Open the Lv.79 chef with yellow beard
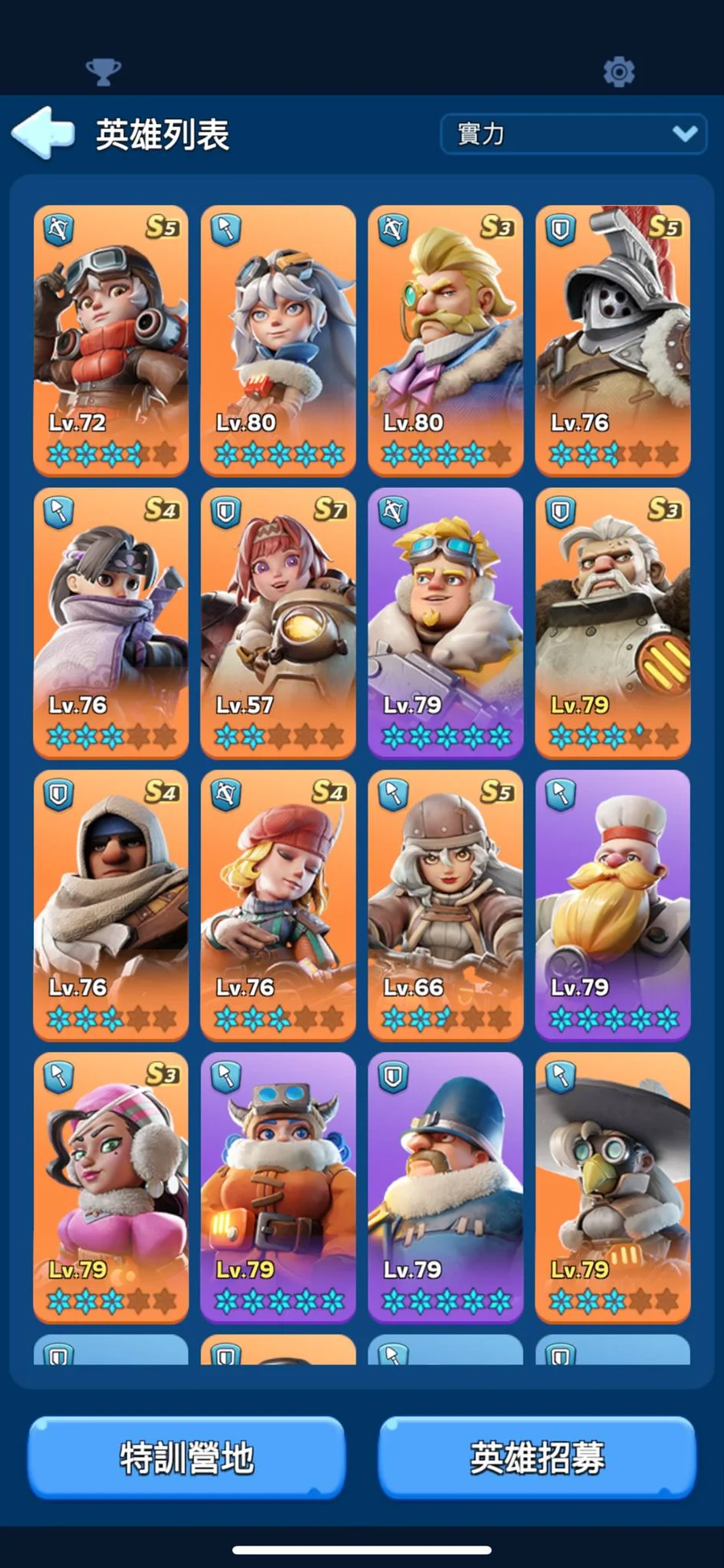 pos(613,905)
